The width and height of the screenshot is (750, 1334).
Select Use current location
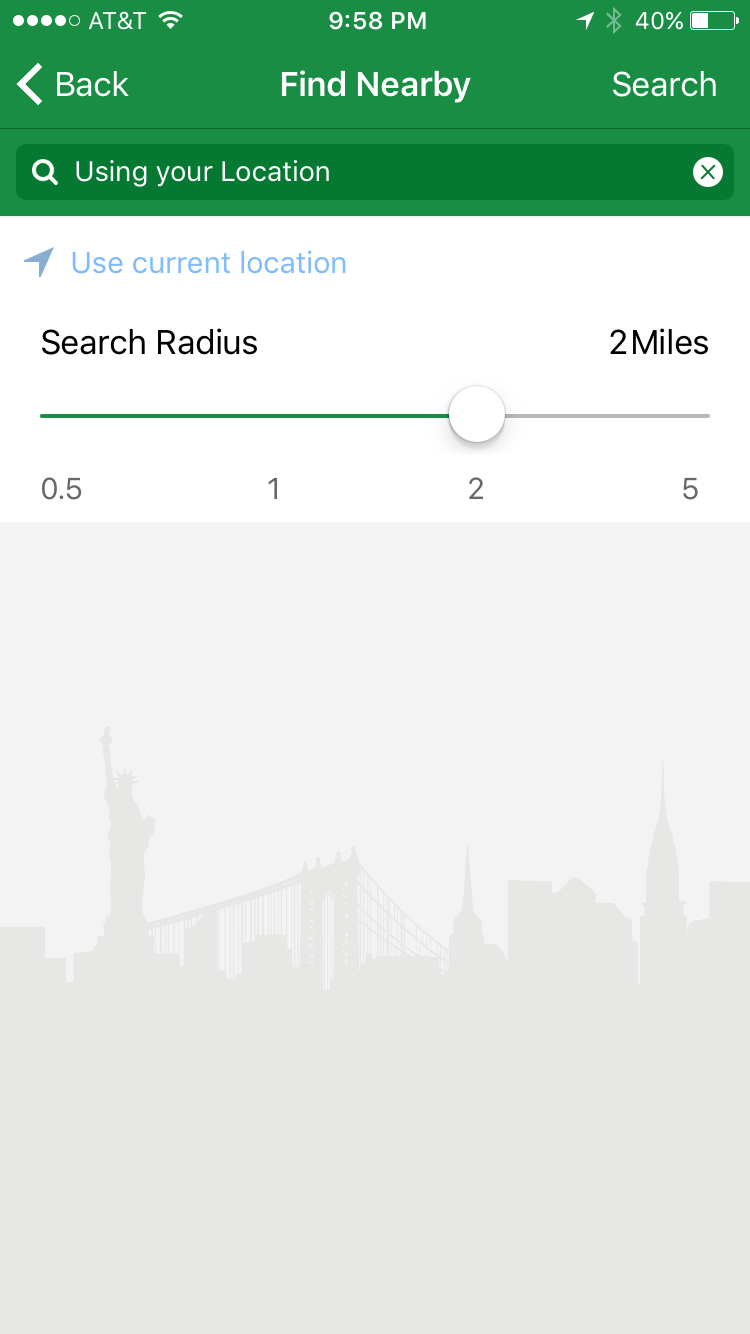(207, 263)
